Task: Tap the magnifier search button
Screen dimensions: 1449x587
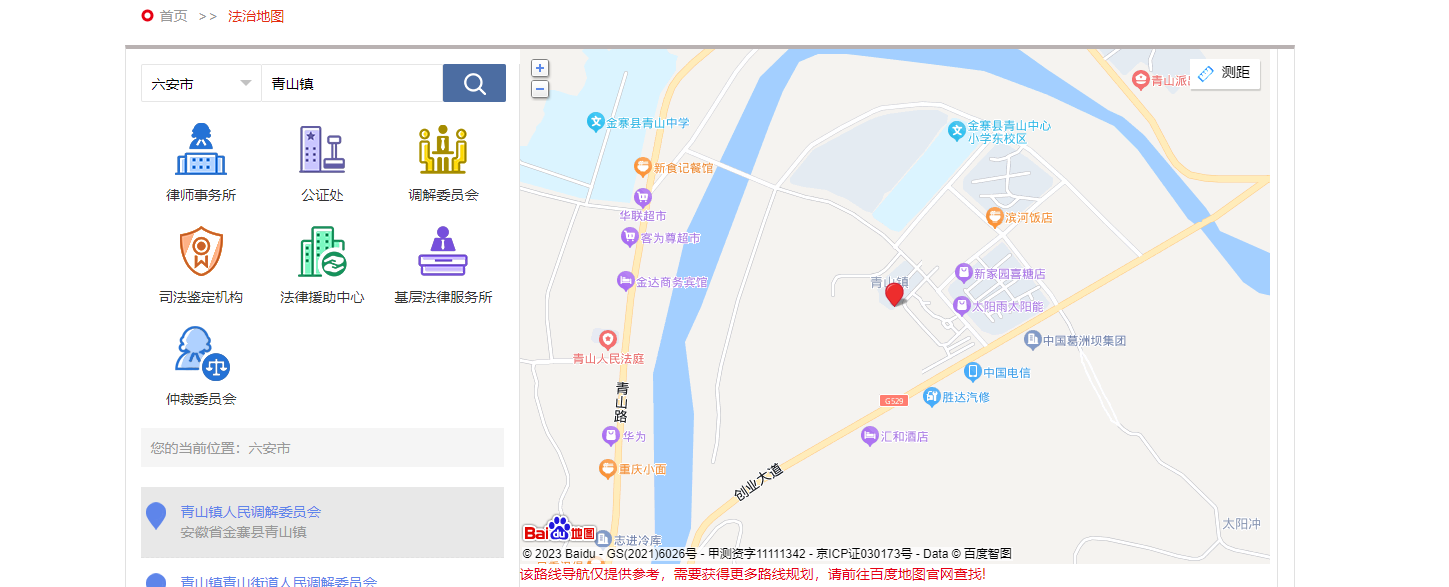Action: tap(474, 83)
